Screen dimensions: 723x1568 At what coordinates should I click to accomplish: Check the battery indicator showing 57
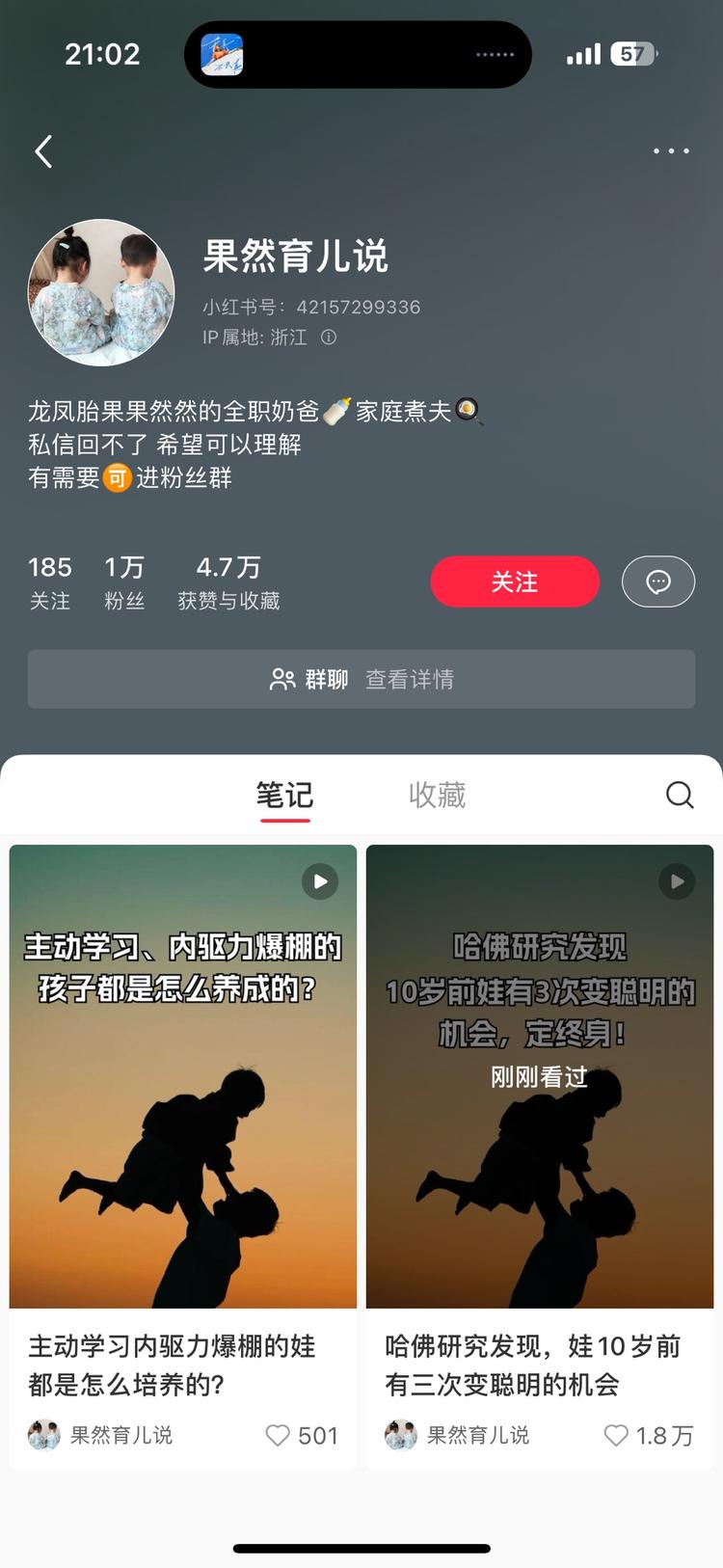click(632, 54)
